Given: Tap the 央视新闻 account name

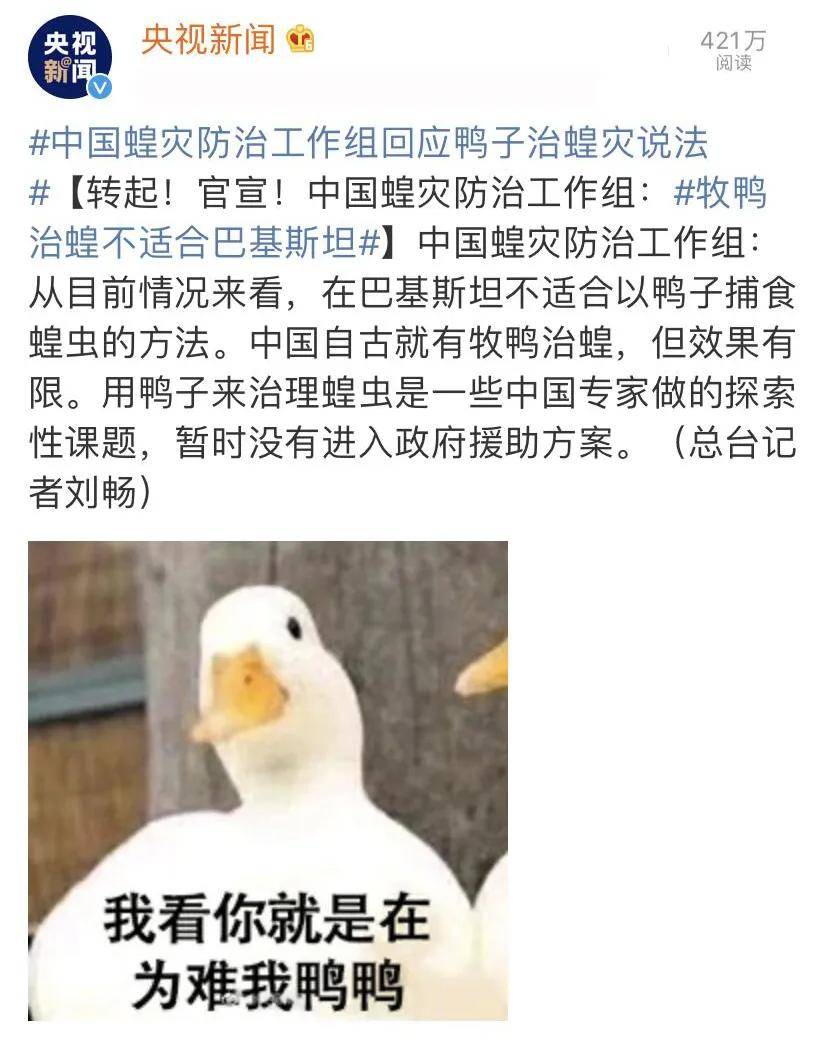Looking at the screenshot, I should pos(207,39).
